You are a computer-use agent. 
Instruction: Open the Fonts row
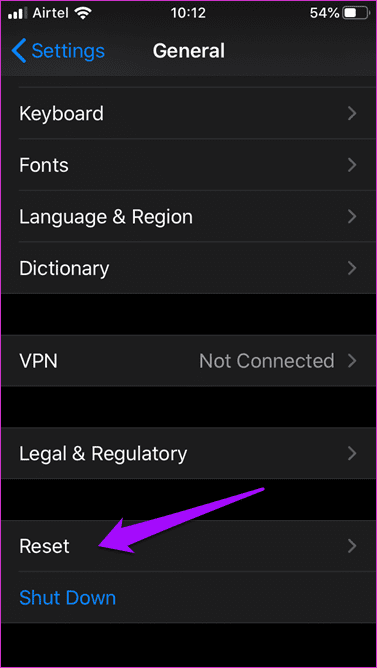(x=188, y=165)
